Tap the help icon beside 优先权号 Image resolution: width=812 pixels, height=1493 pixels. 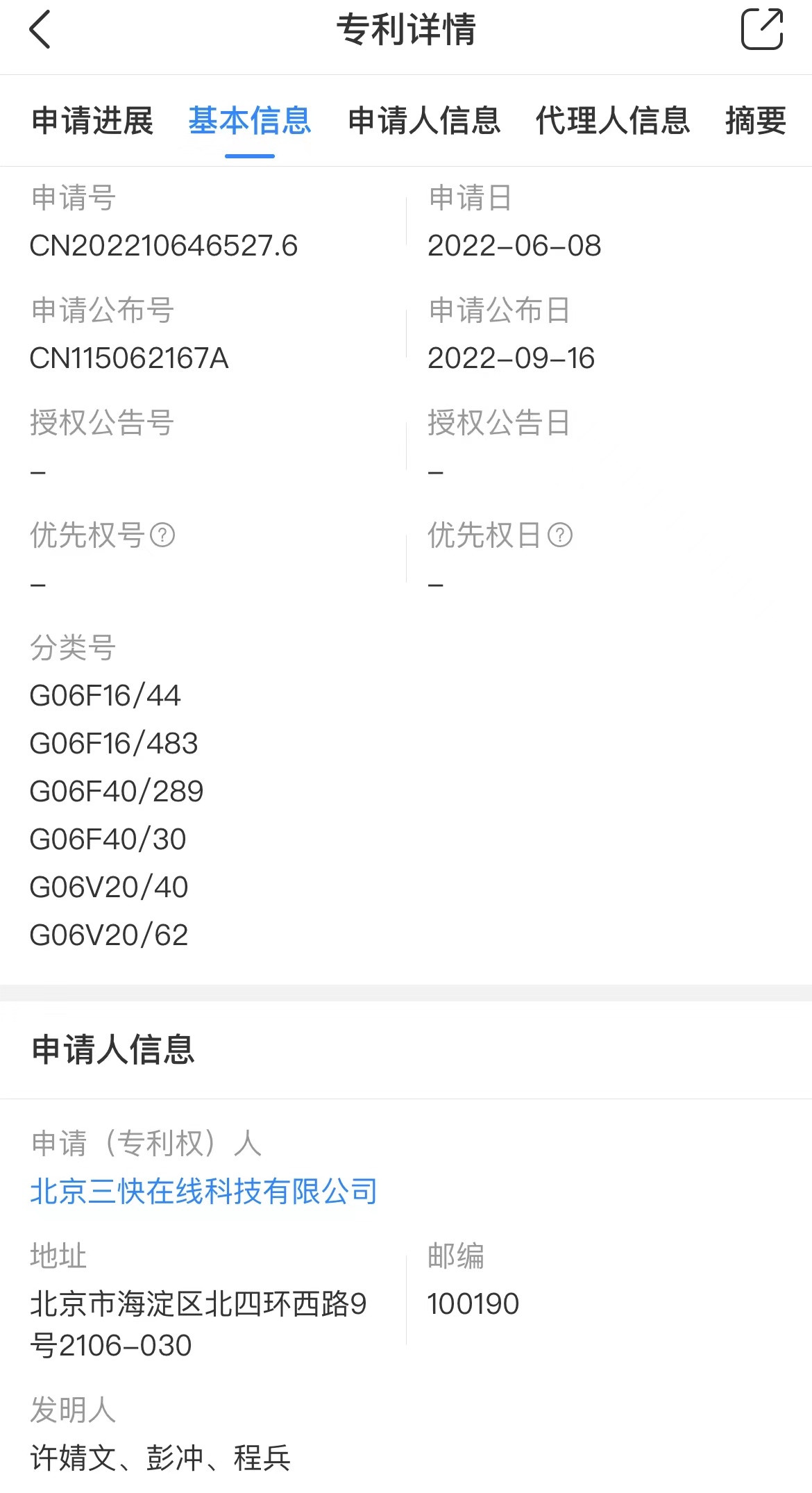click(x=162, y=535)
